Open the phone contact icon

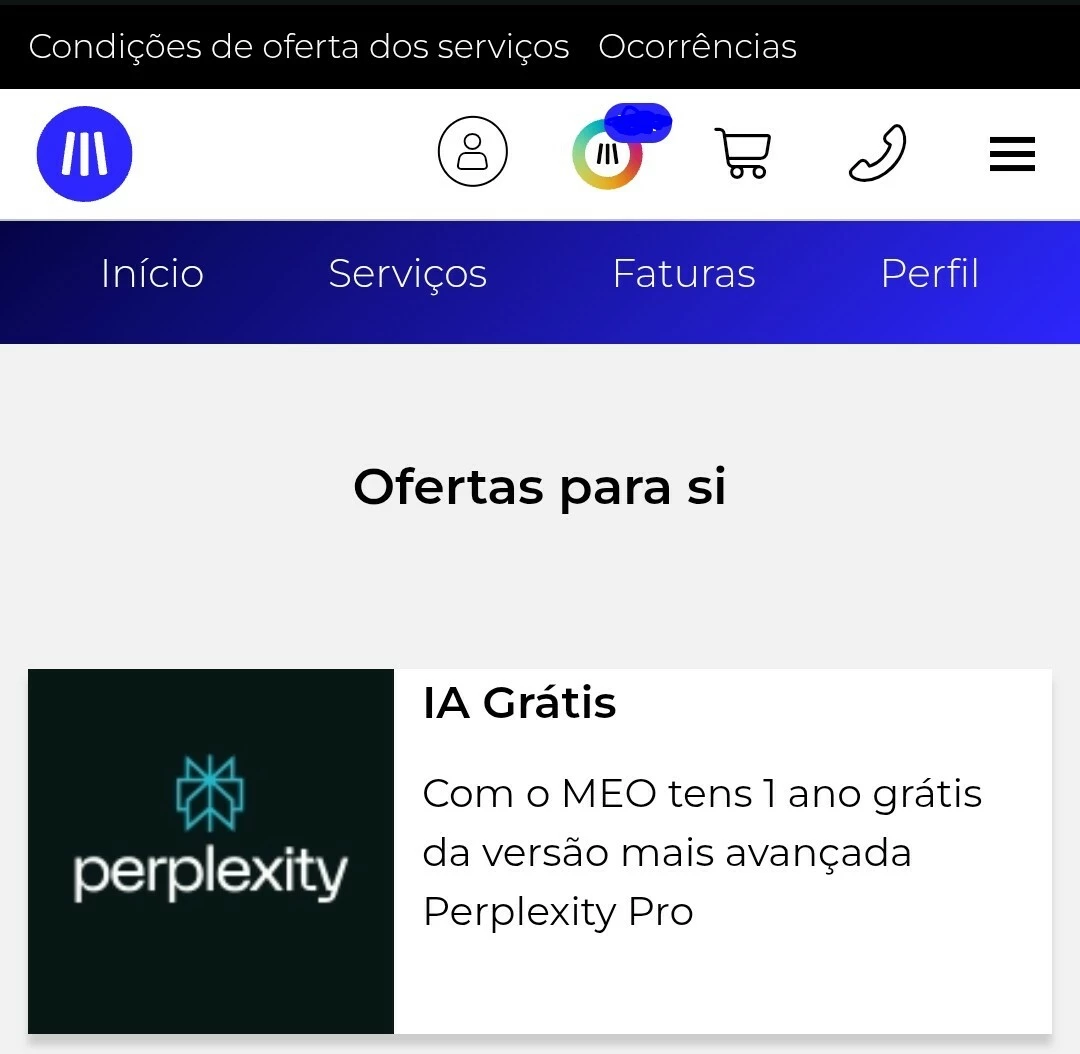877,154
